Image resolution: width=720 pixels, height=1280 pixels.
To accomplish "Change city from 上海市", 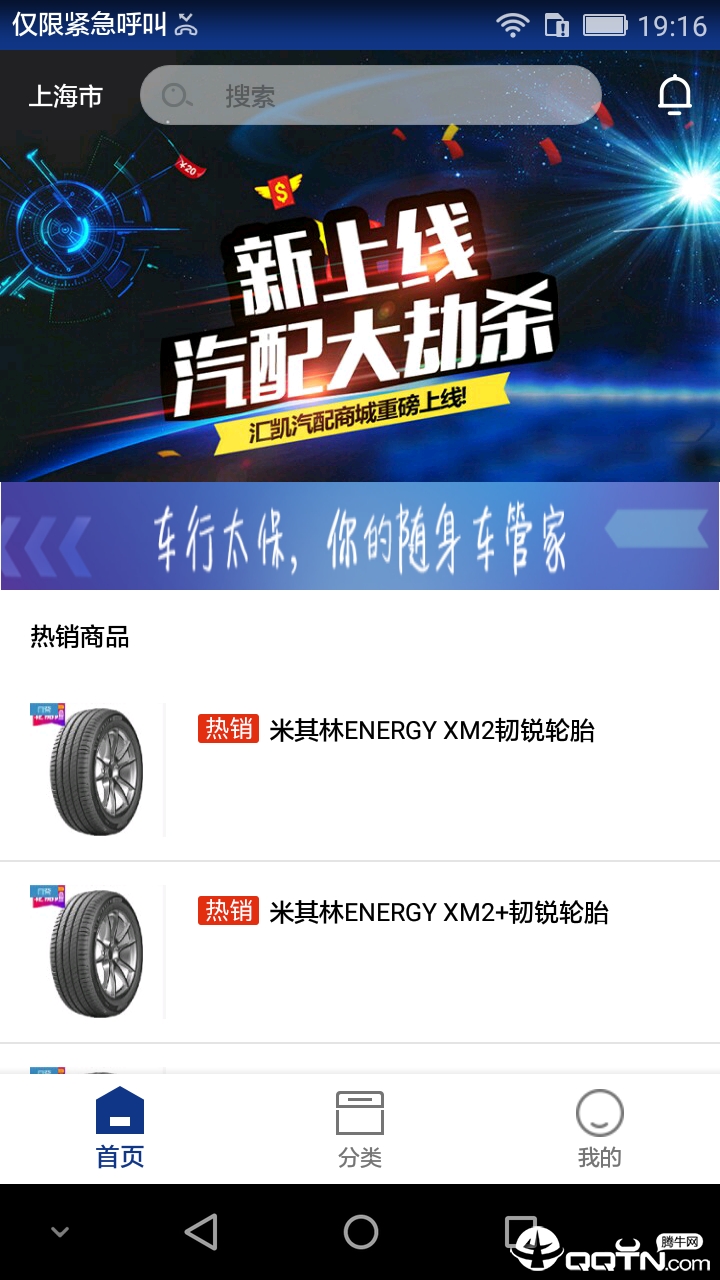I will click(x=66, y=96).
